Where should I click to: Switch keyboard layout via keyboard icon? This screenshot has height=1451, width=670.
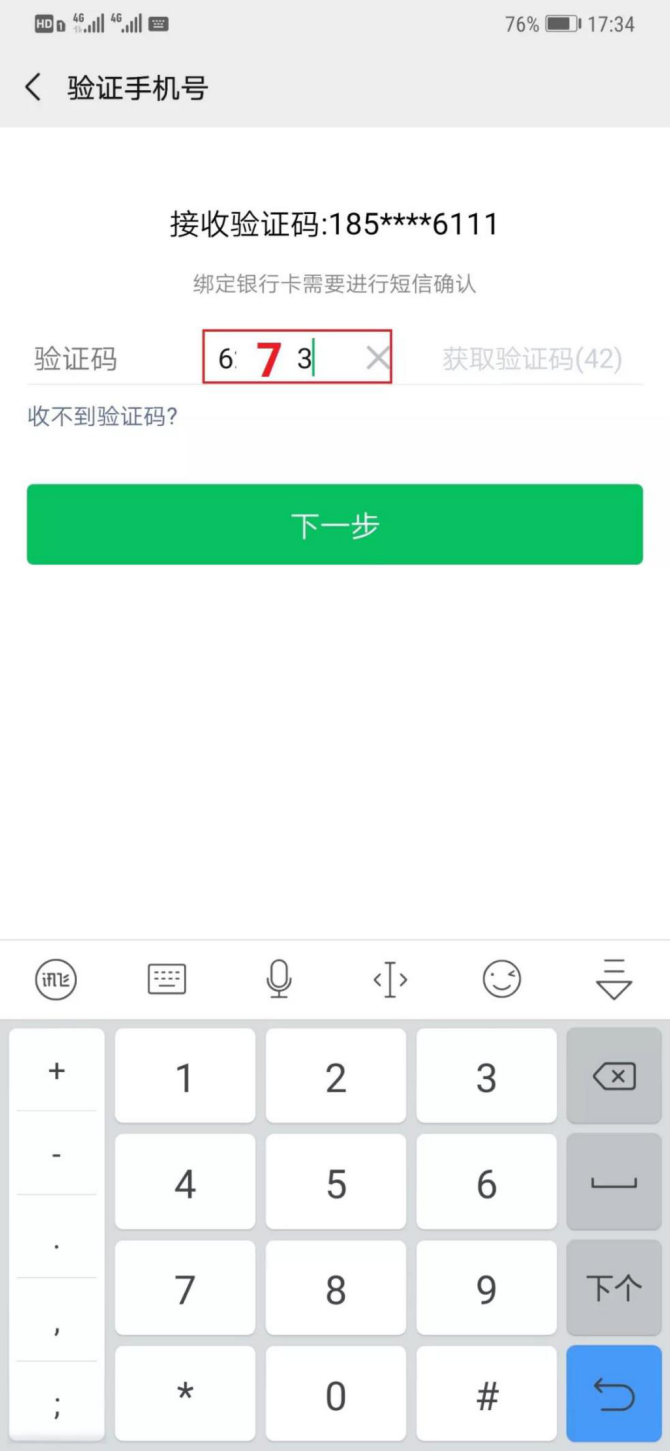tap(167, 979)
